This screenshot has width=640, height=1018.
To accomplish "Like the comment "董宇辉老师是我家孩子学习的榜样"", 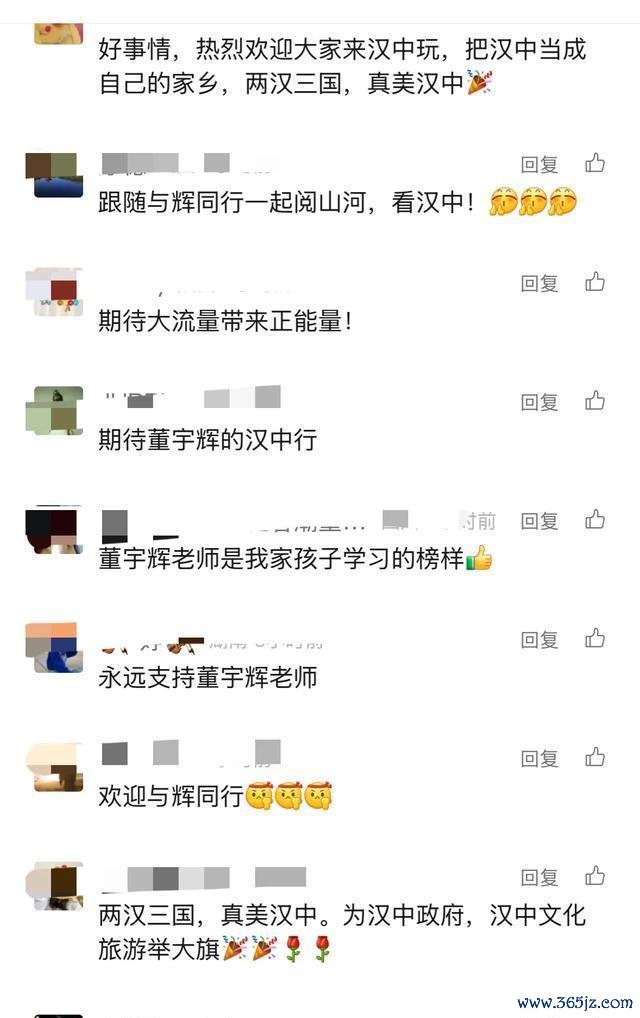I will pos(595,519).
